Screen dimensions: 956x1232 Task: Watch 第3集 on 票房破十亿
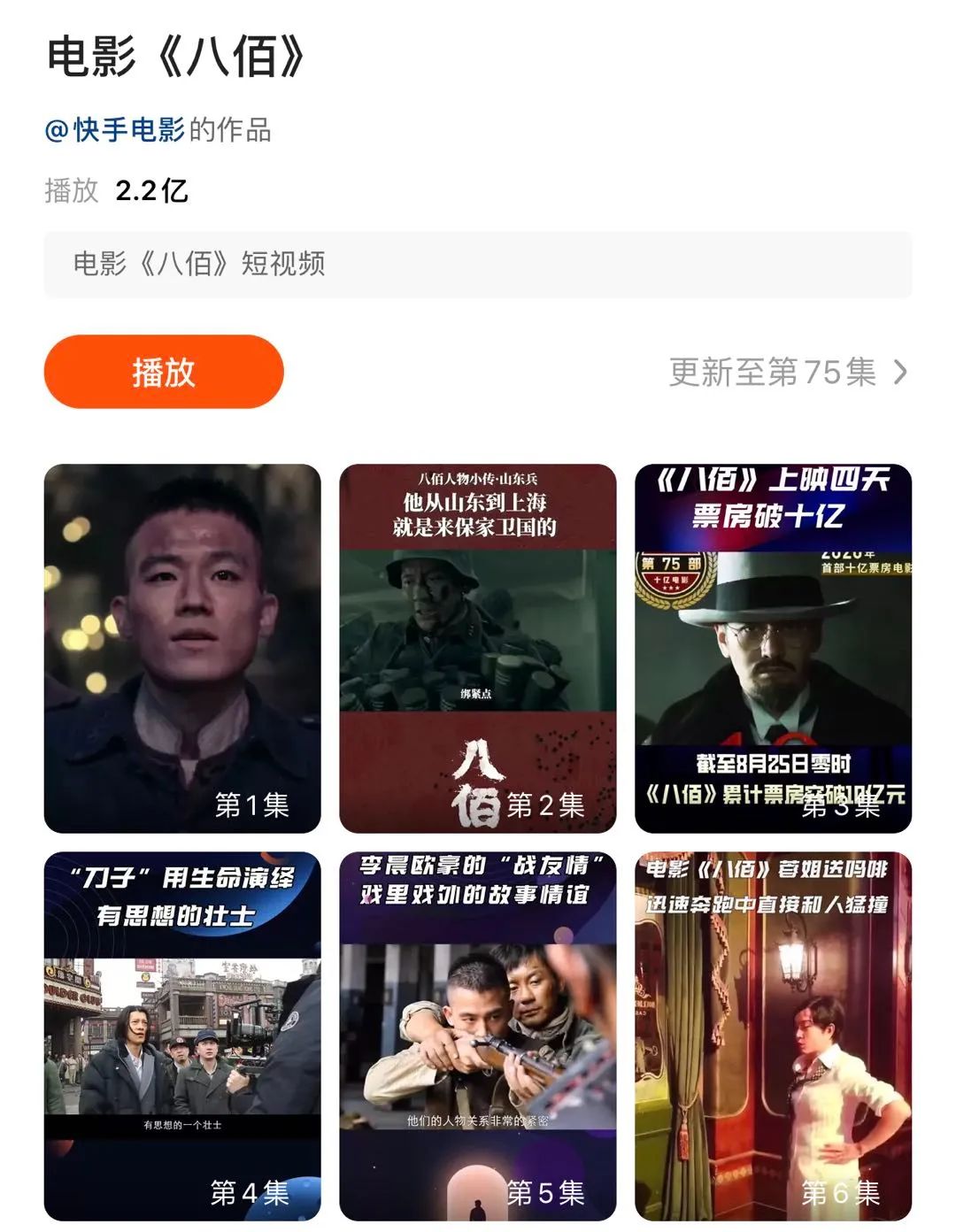pos(773,648)
